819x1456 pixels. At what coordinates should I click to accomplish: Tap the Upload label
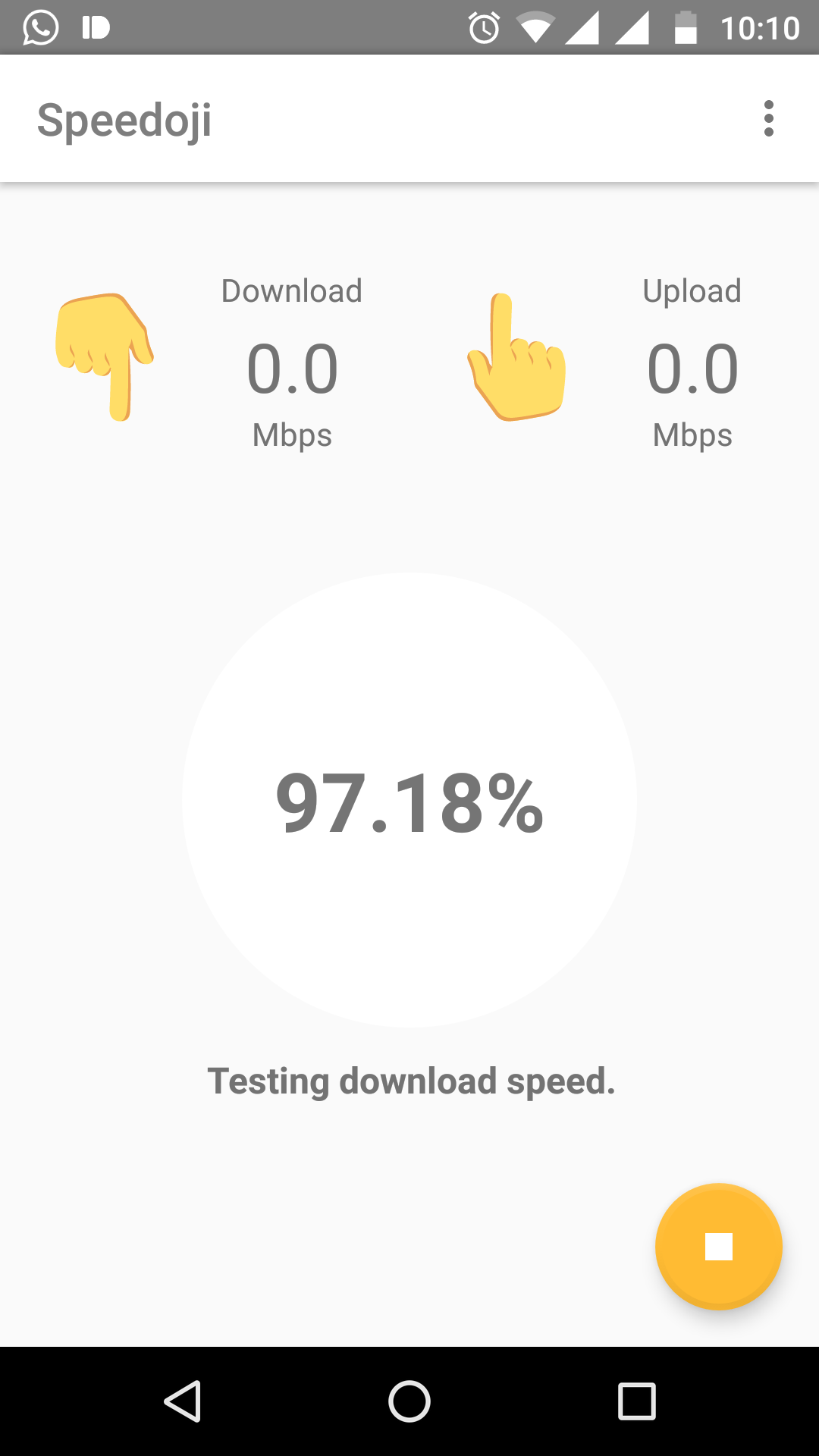click(692, 290)
